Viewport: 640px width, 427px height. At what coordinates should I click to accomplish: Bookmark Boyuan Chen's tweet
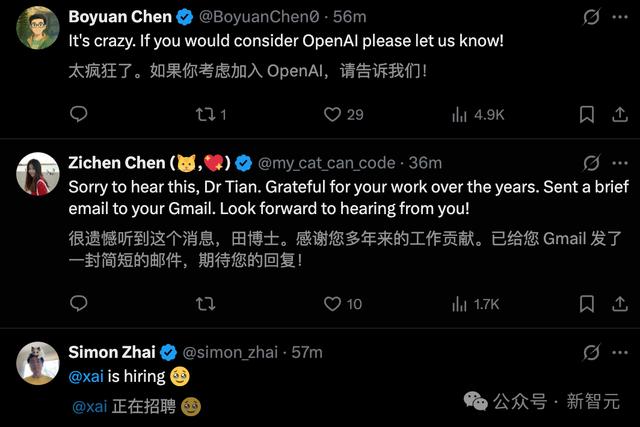(587, 114)
